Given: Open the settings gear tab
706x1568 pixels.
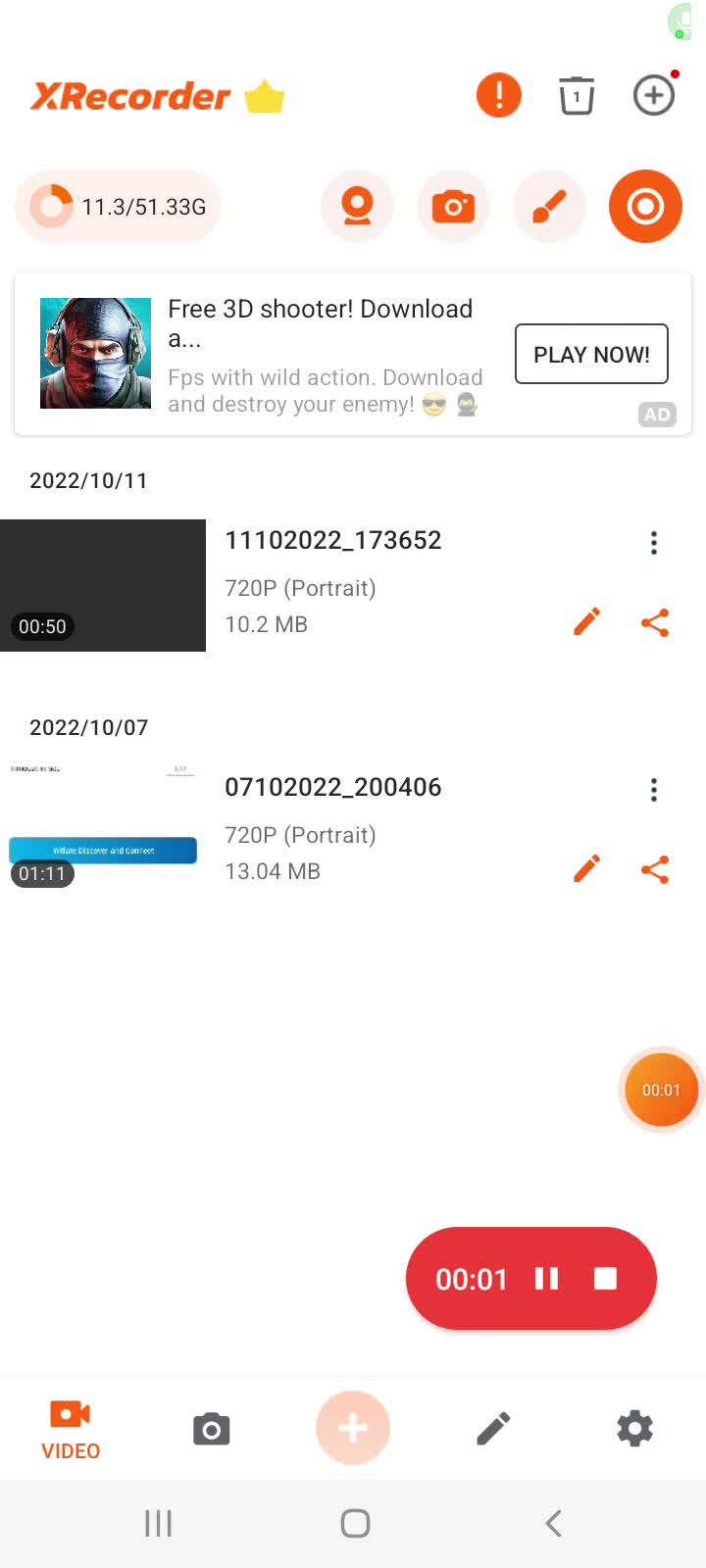Looking at the screenshot, I should (x=634, y=1429).
